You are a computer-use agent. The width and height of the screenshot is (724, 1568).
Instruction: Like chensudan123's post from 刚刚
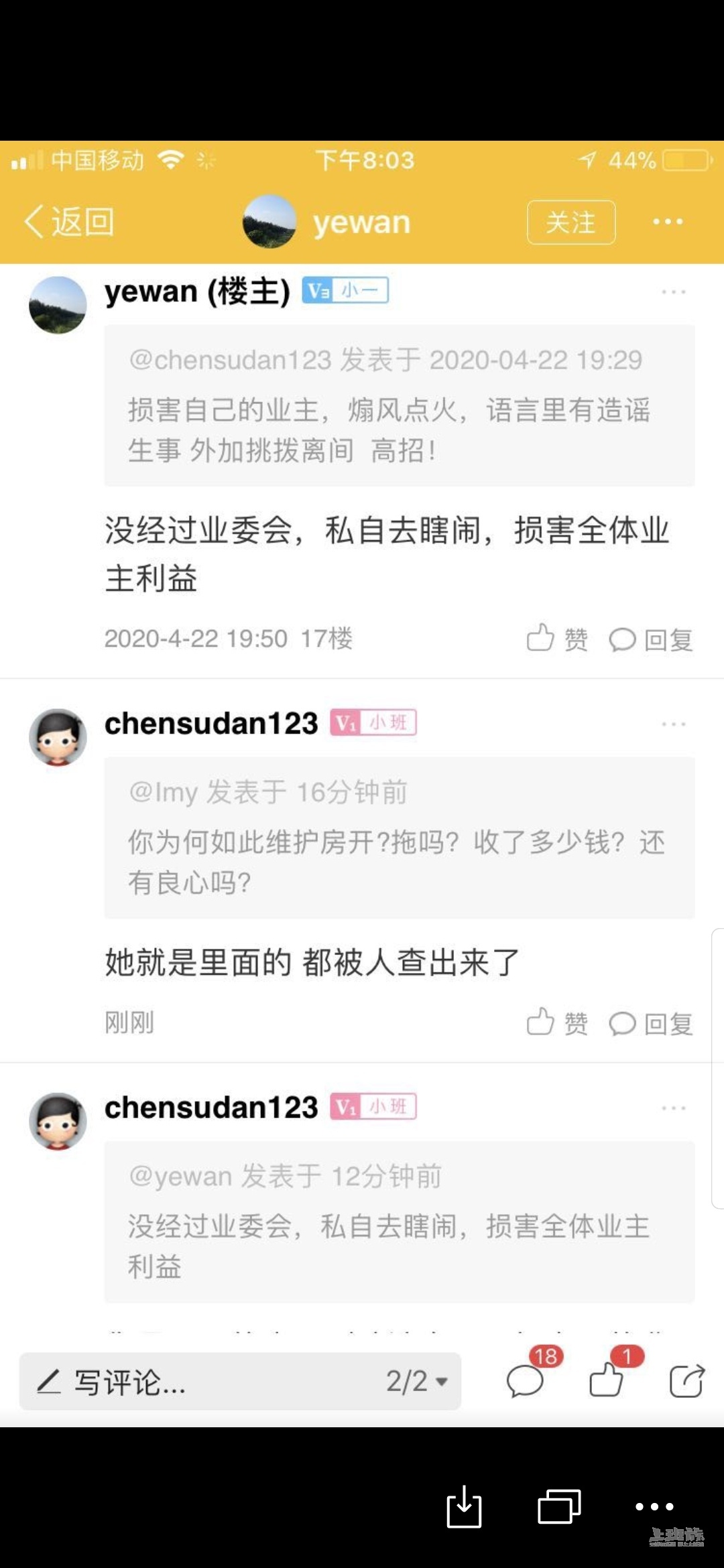pyautogui.click(x=556, y=1023)
